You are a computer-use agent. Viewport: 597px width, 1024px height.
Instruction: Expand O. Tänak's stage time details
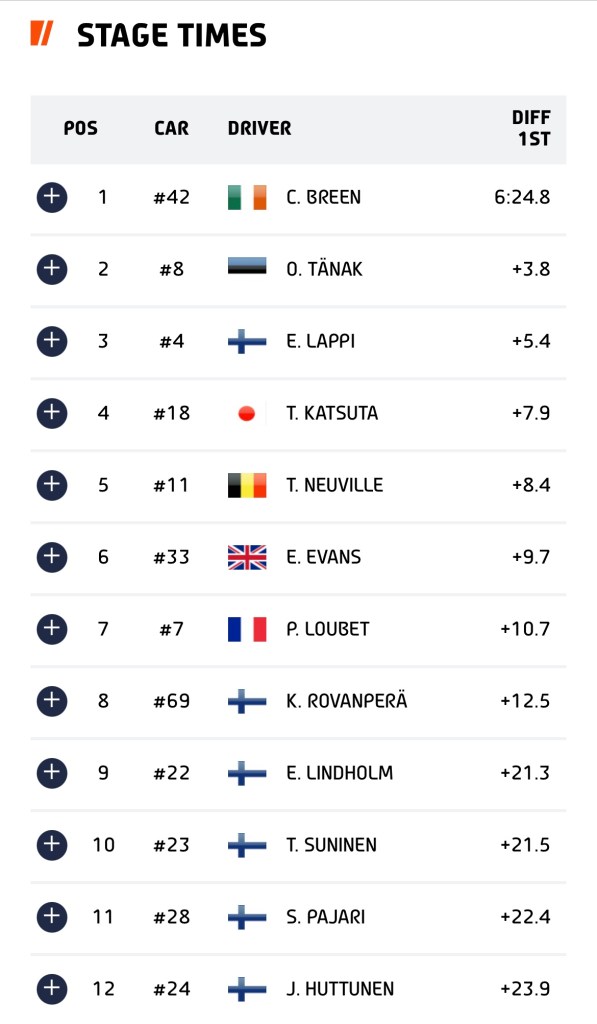(52, 268)
